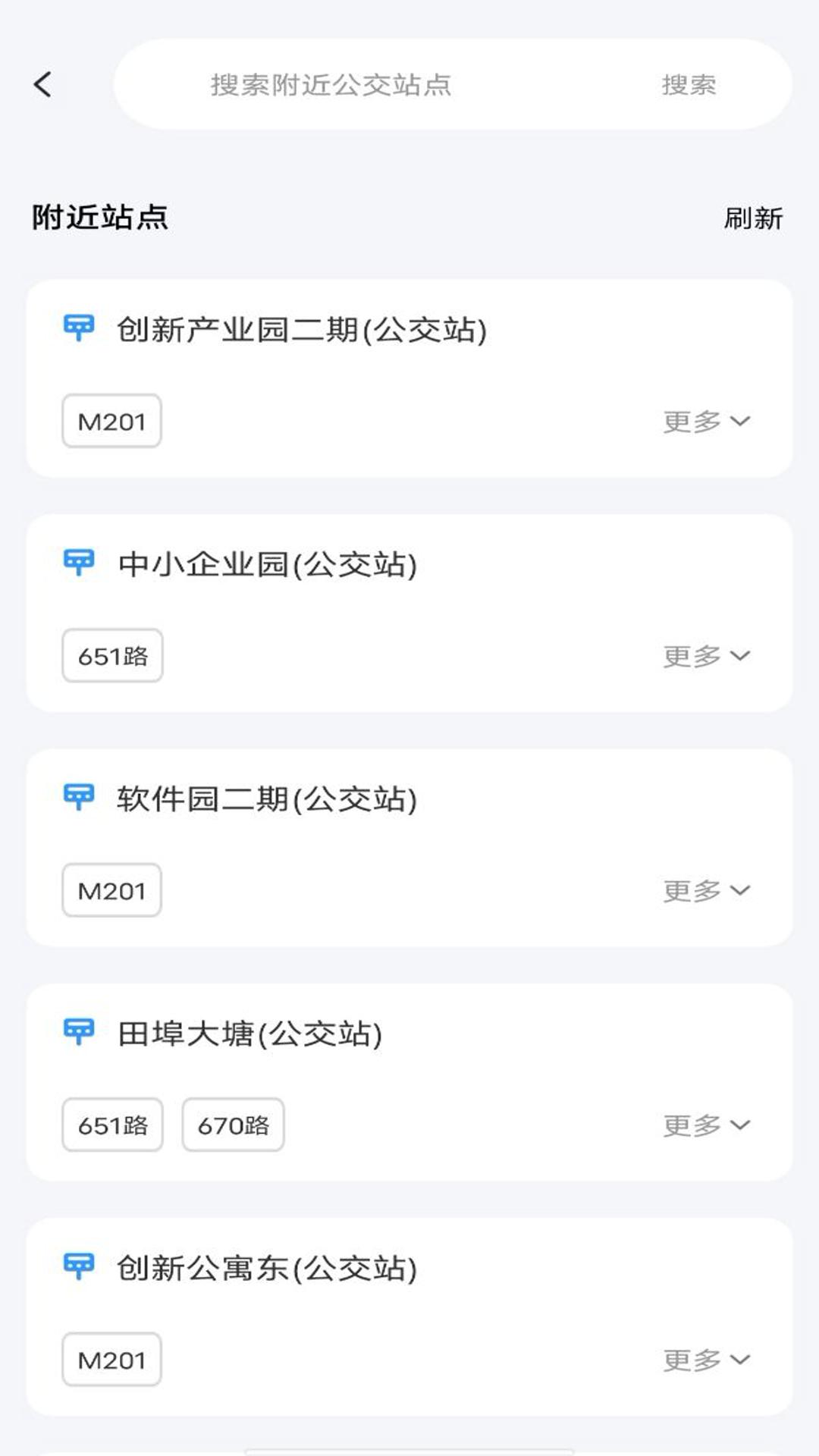Click the bus stop icon beside 创新产业园二期
This screenshot has width=819, height=1456.
pyautogui.click(x=79, y=328)
